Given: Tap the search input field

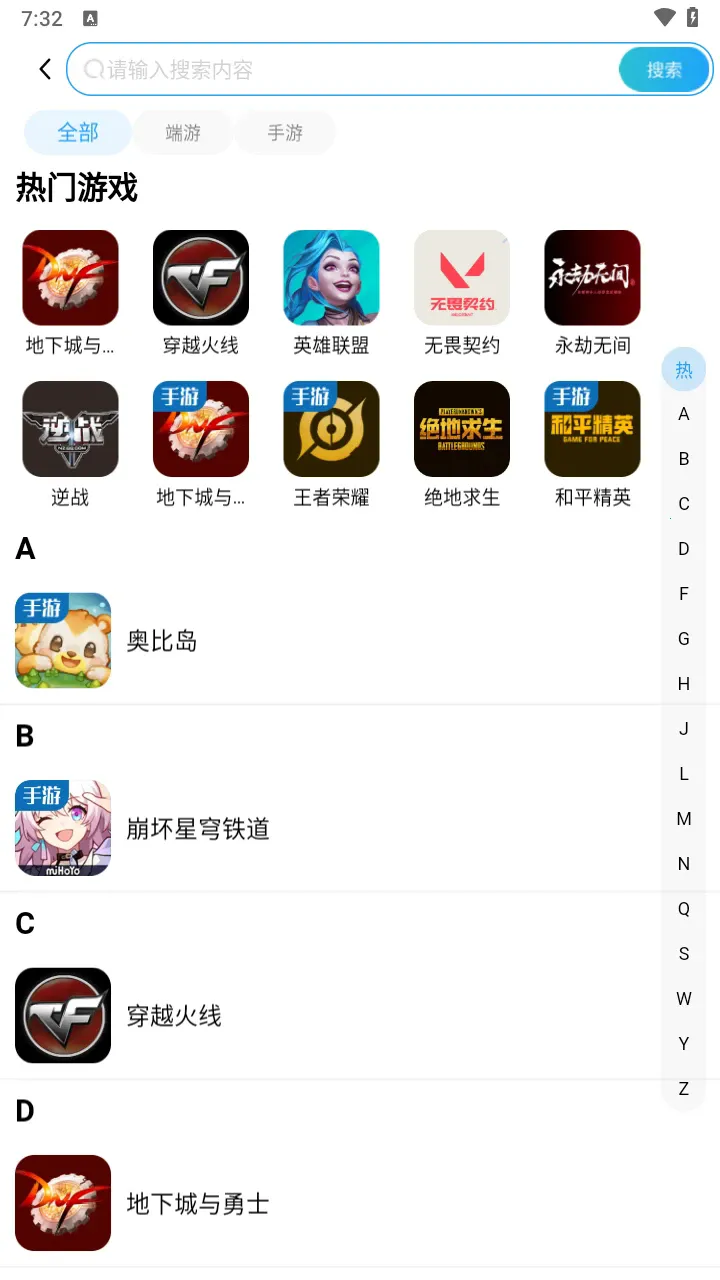Looking at the screenshot, I should pos(340,69).
